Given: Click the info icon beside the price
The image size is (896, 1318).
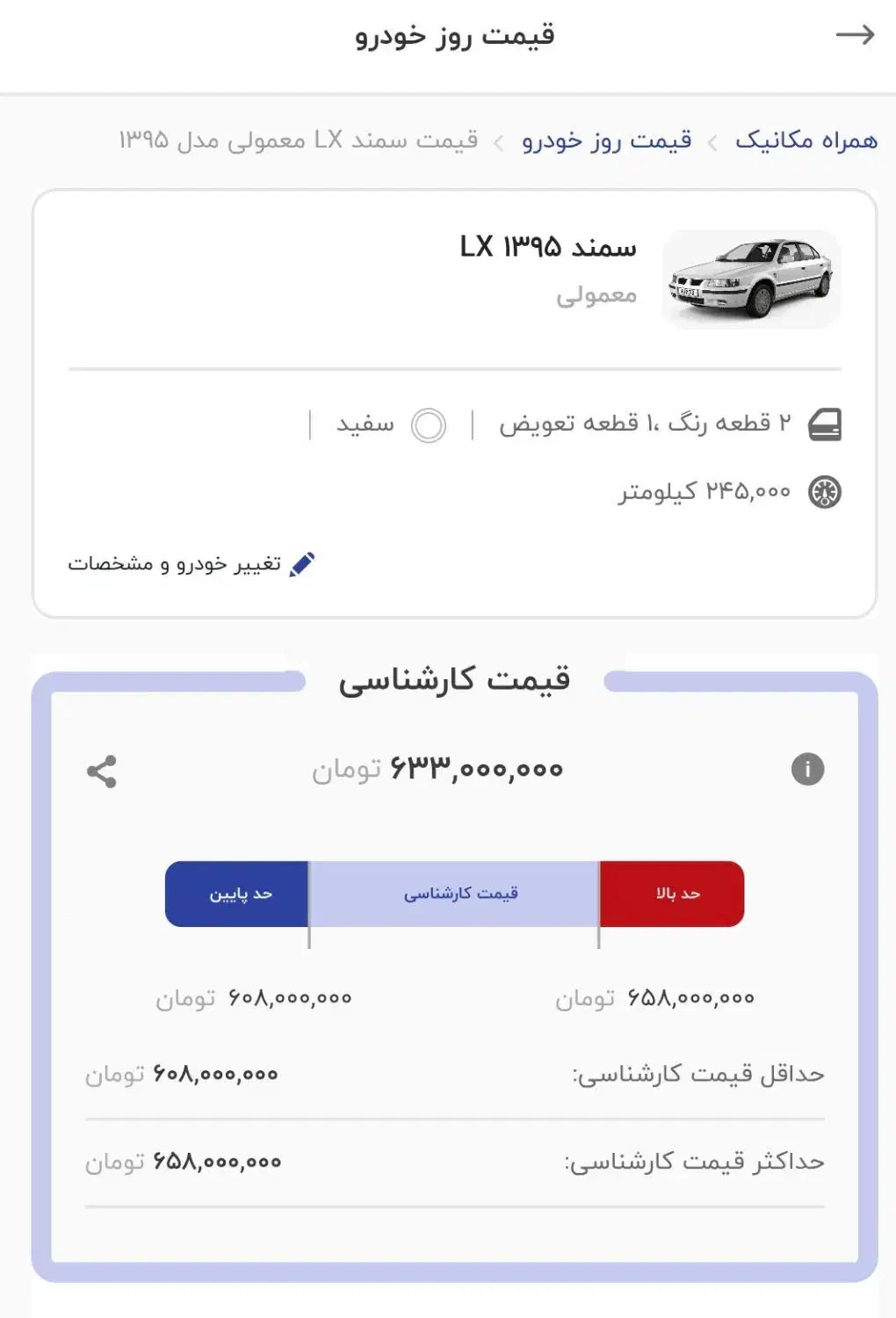Looking at the screenshot, I should coord(806,769).
